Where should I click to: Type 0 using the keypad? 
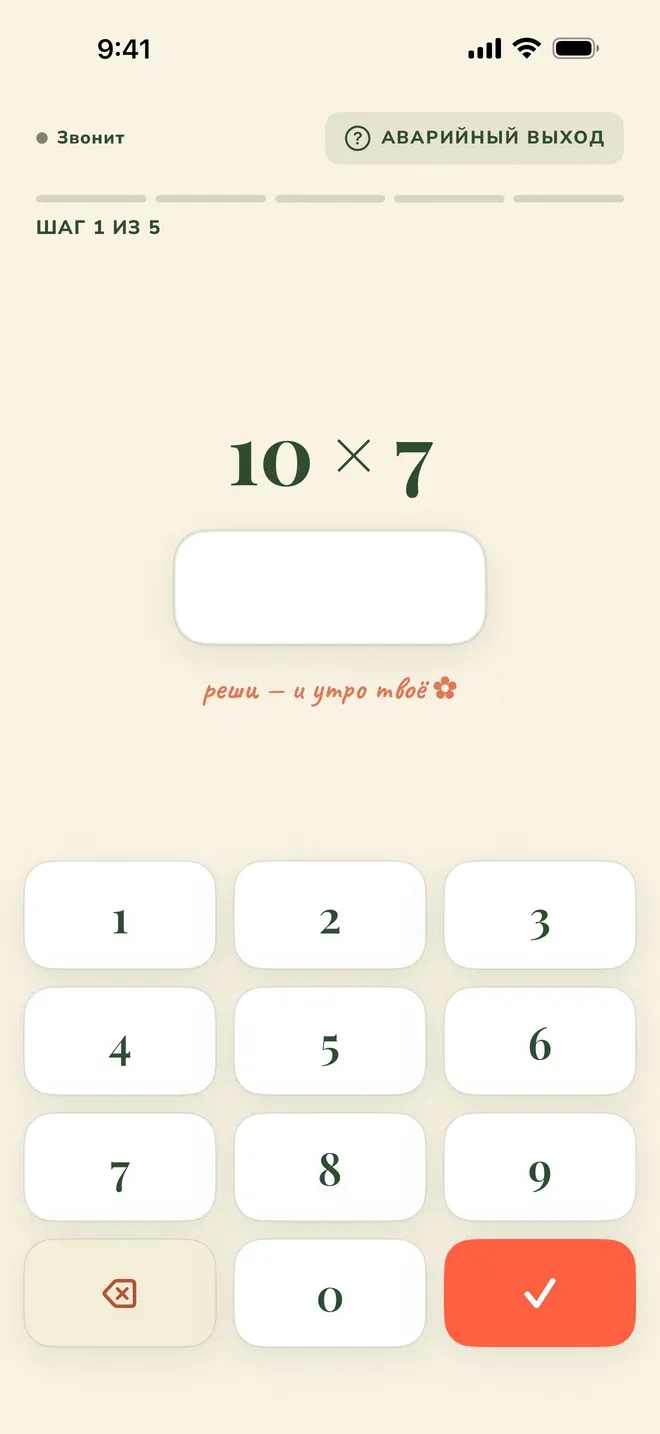[x=330, y=1293]
